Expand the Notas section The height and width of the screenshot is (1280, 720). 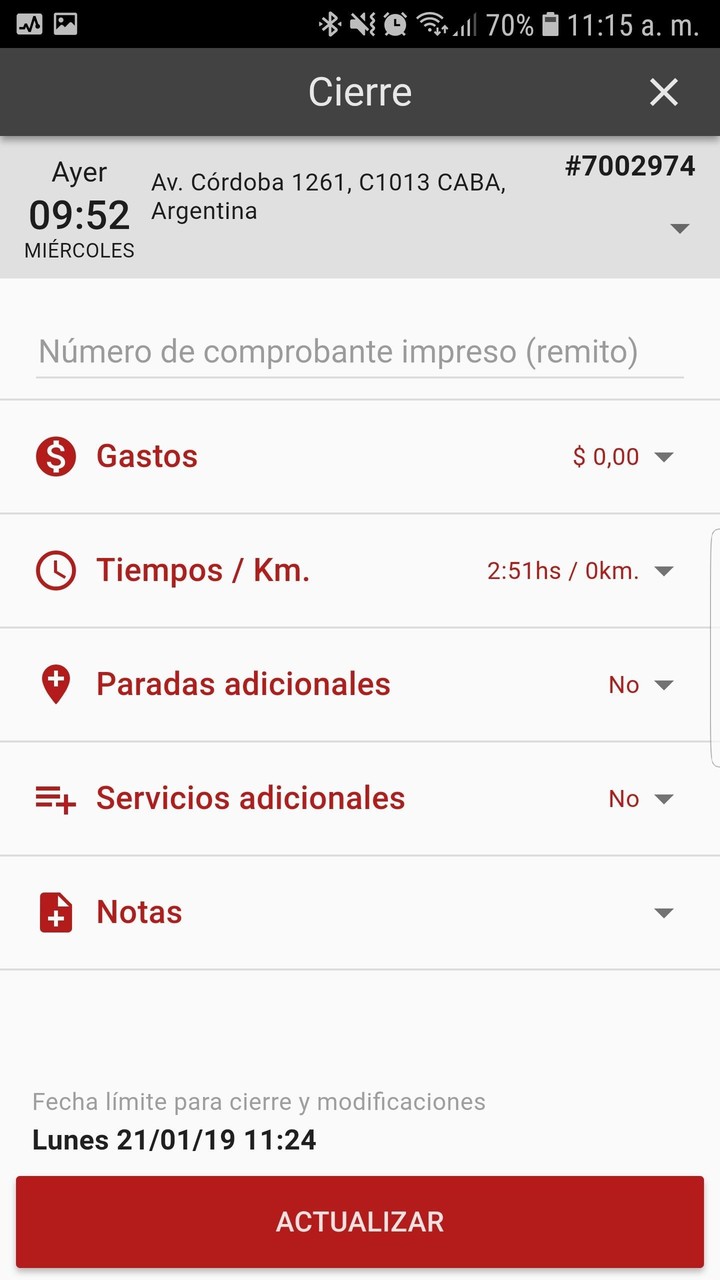[x=663, y=912]
